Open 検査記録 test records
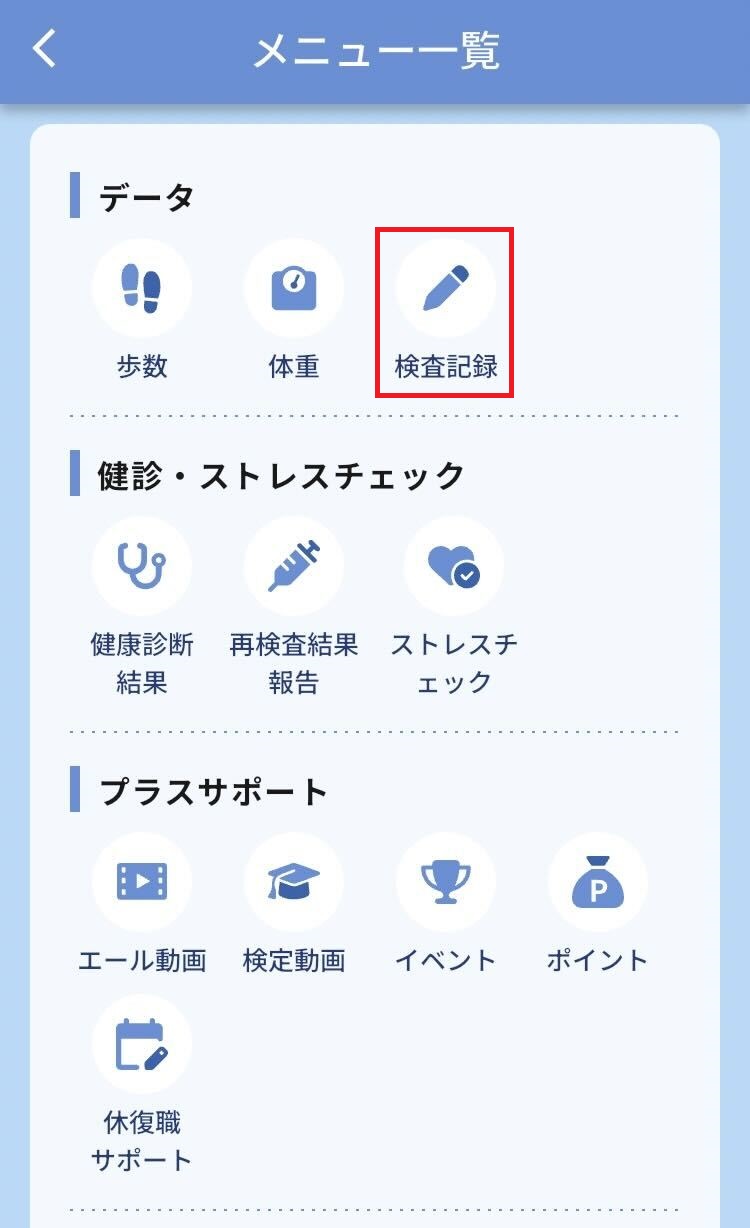 pyautogui.click(x=445, y=289)
